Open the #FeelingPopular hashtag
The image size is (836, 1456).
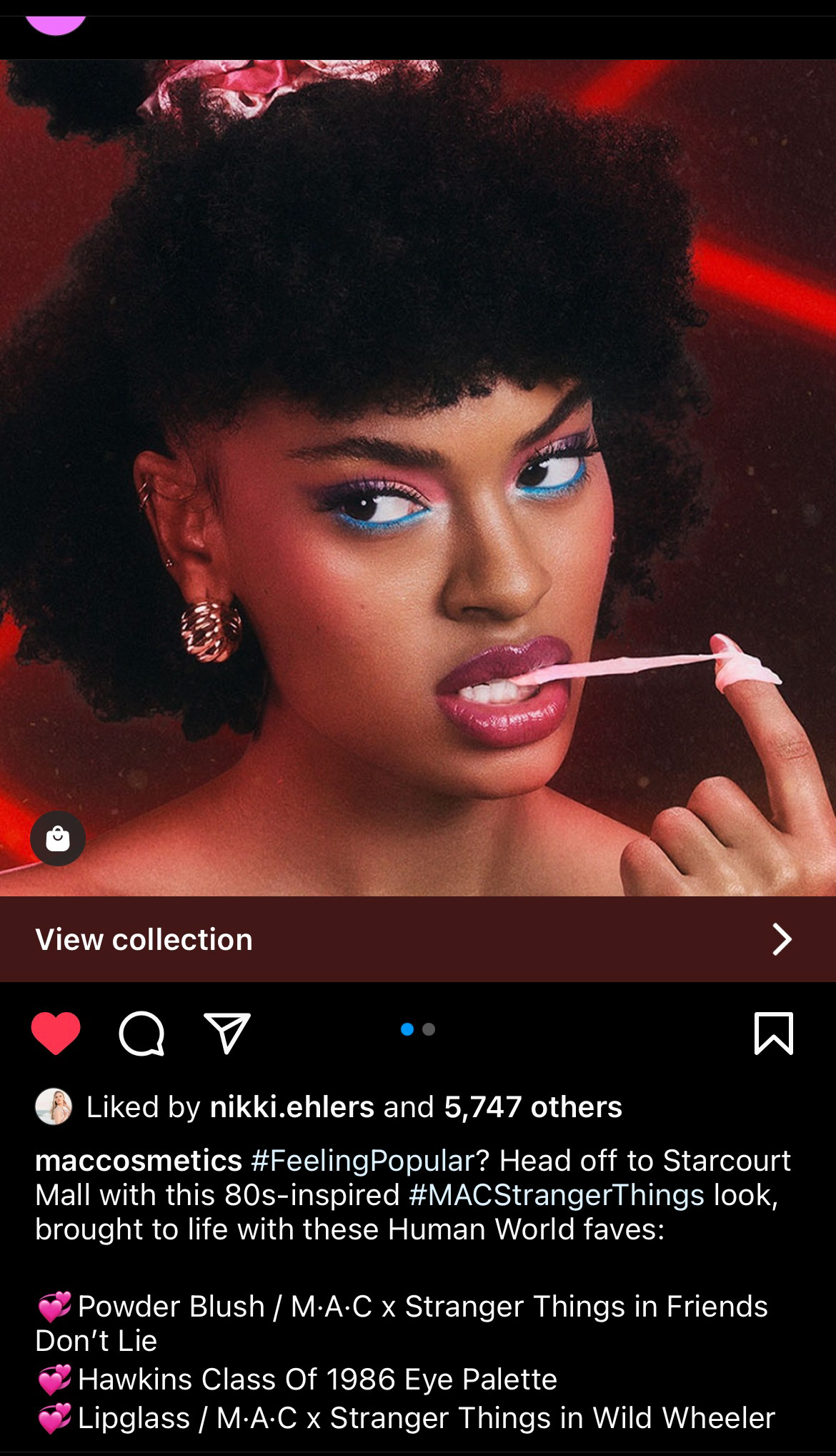363,1160
